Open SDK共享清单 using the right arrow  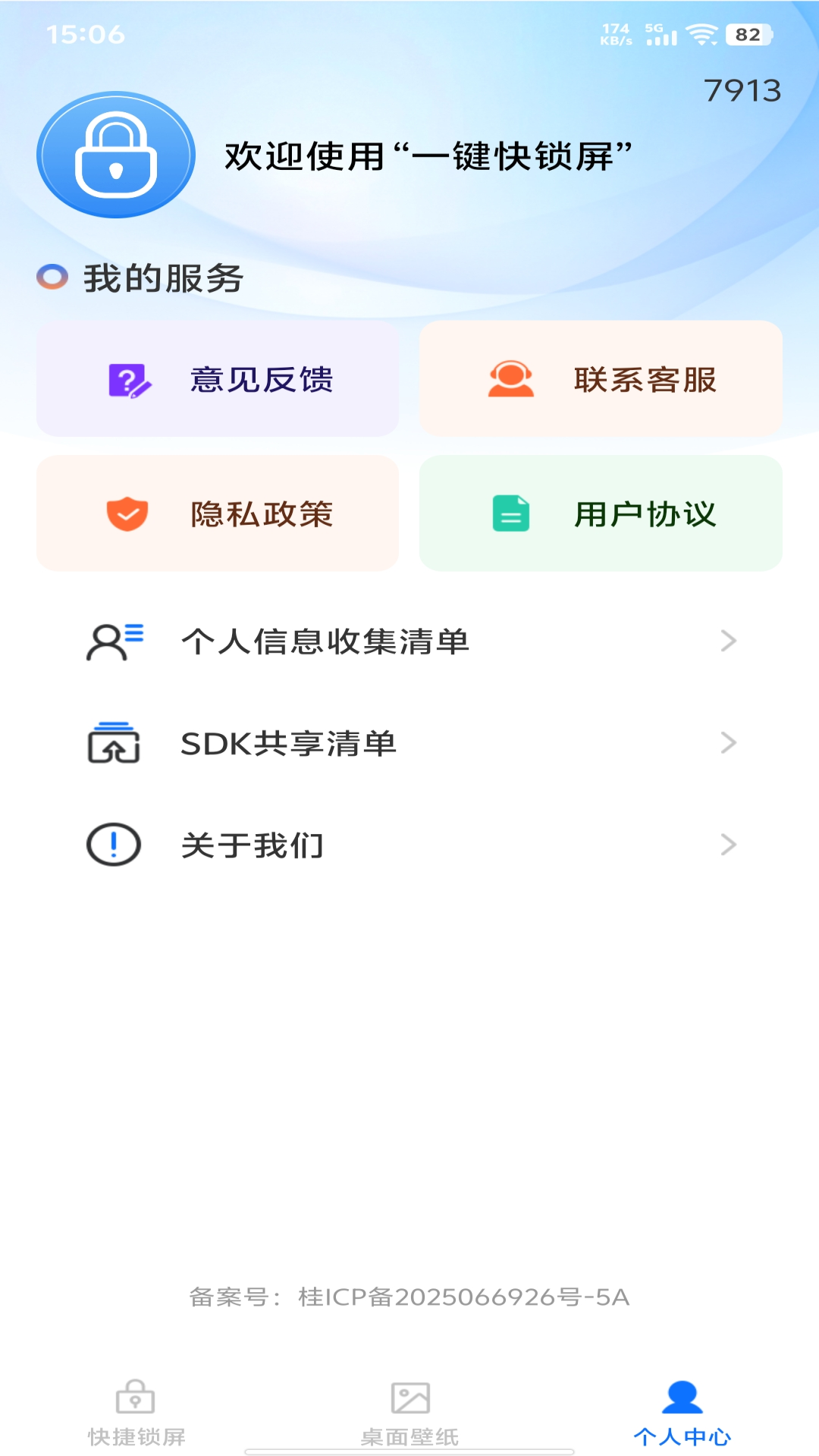tap(730, 744)
